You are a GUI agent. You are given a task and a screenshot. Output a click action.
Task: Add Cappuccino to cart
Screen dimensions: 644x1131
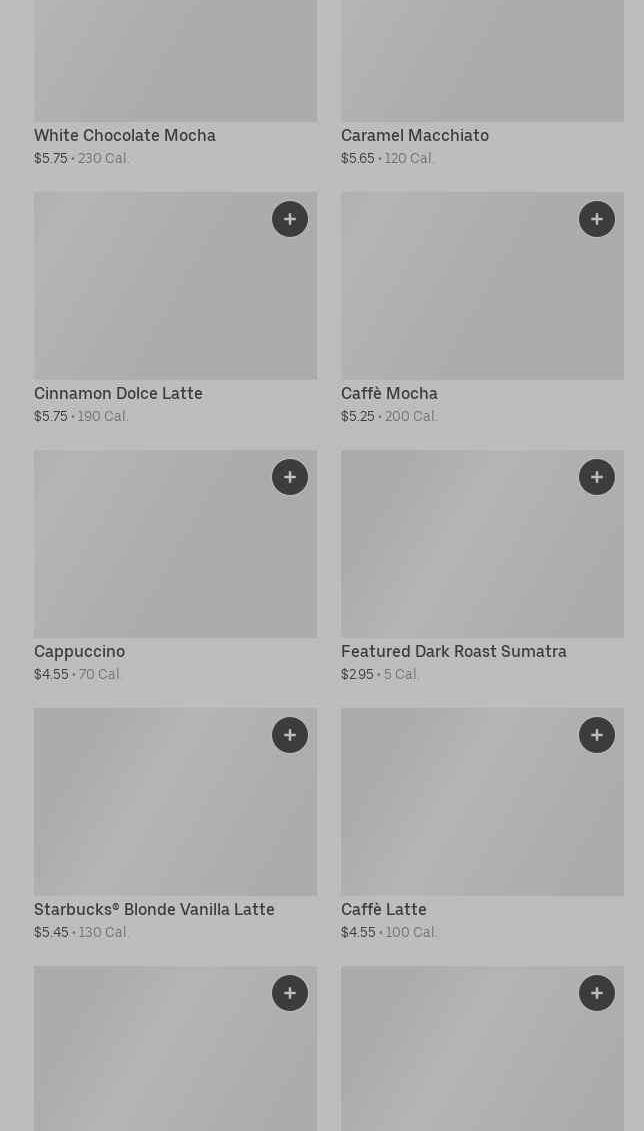click(290, 477)
